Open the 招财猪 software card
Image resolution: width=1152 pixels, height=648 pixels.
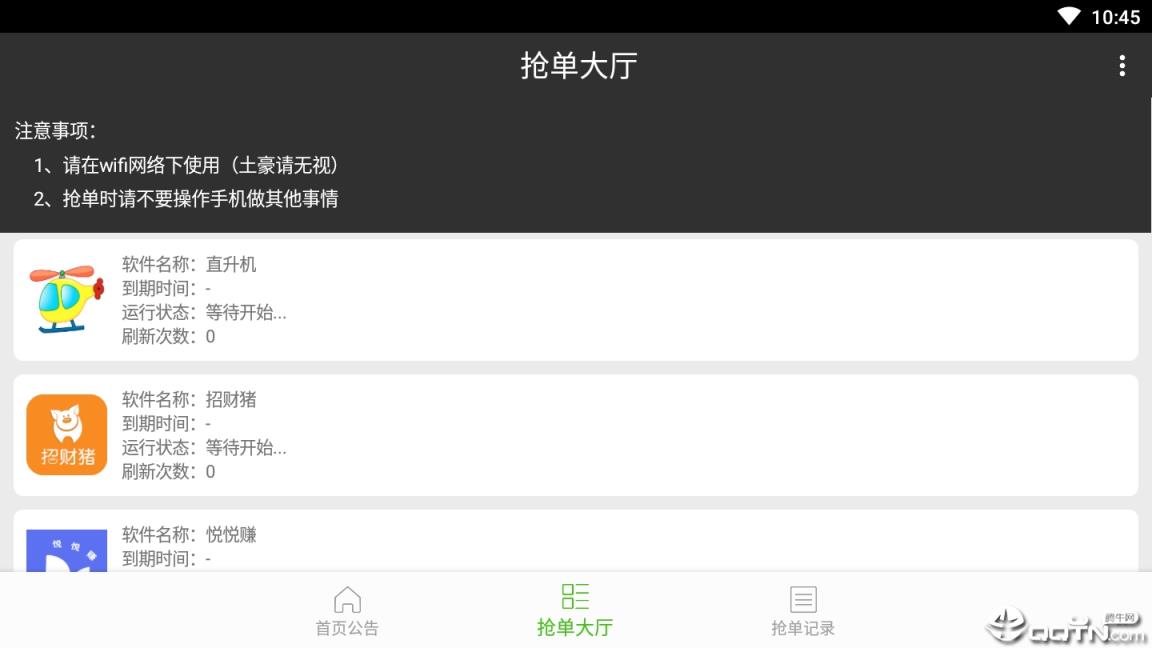(x=575, y=435)
